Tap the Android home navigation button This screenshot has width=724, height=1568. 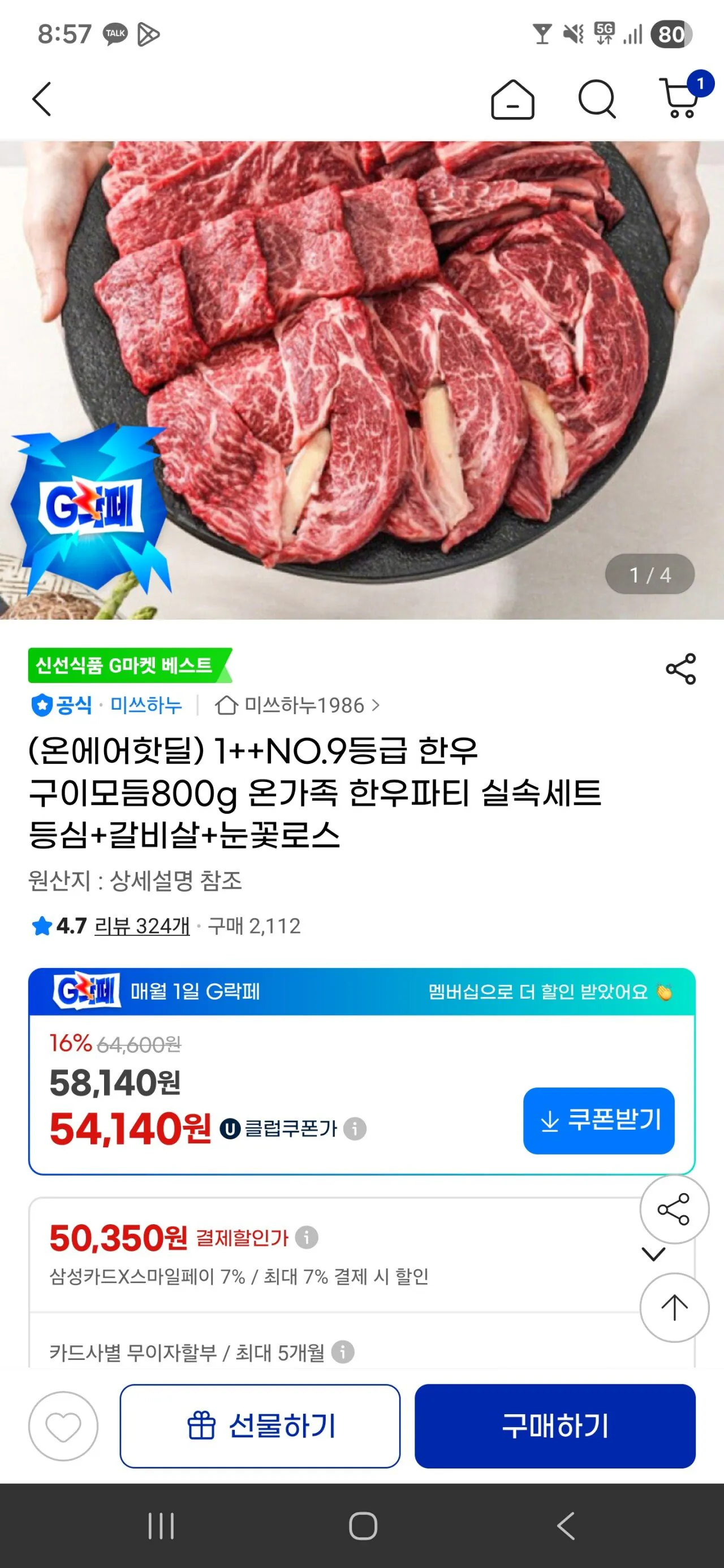pos(361,1526)
